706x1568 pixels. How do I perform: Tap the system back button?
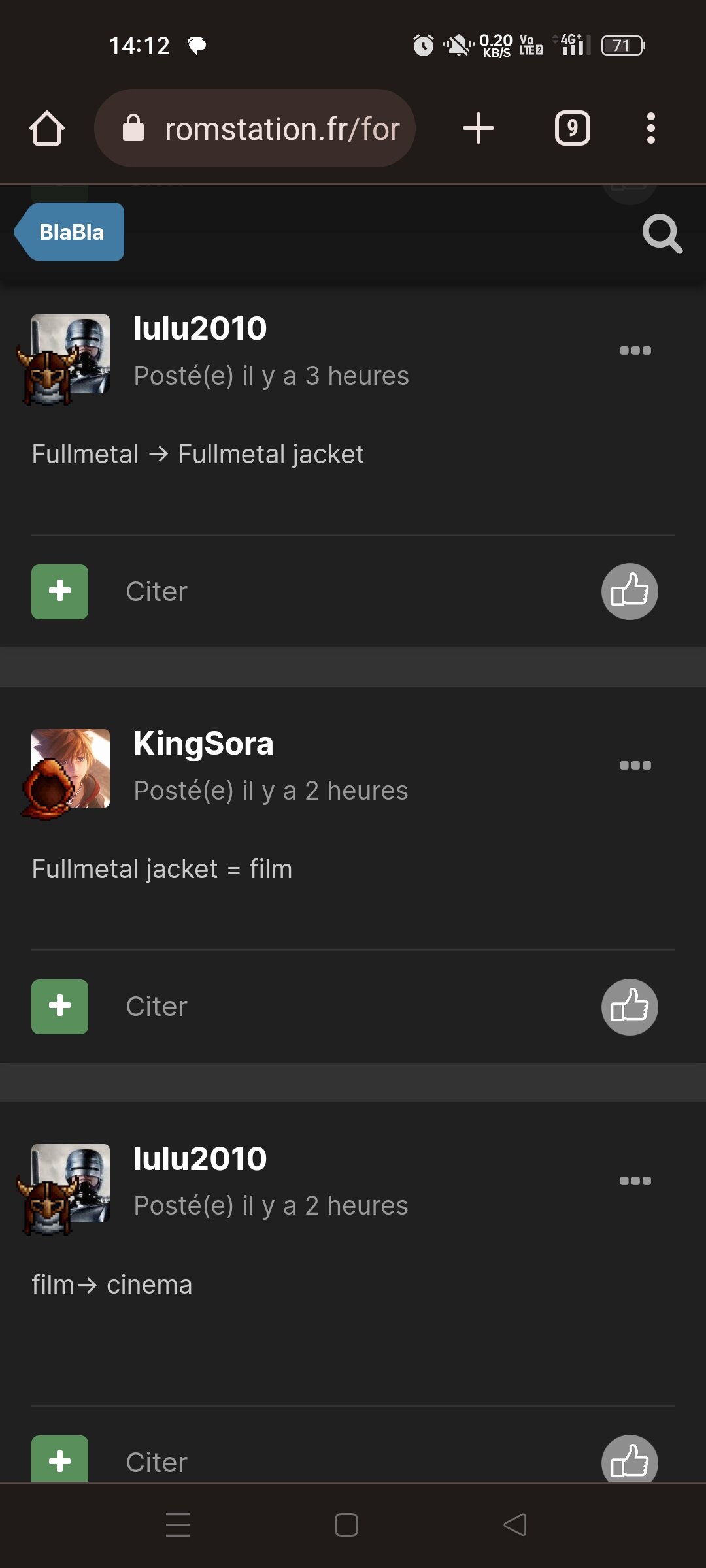click(x=515, y=1525)
